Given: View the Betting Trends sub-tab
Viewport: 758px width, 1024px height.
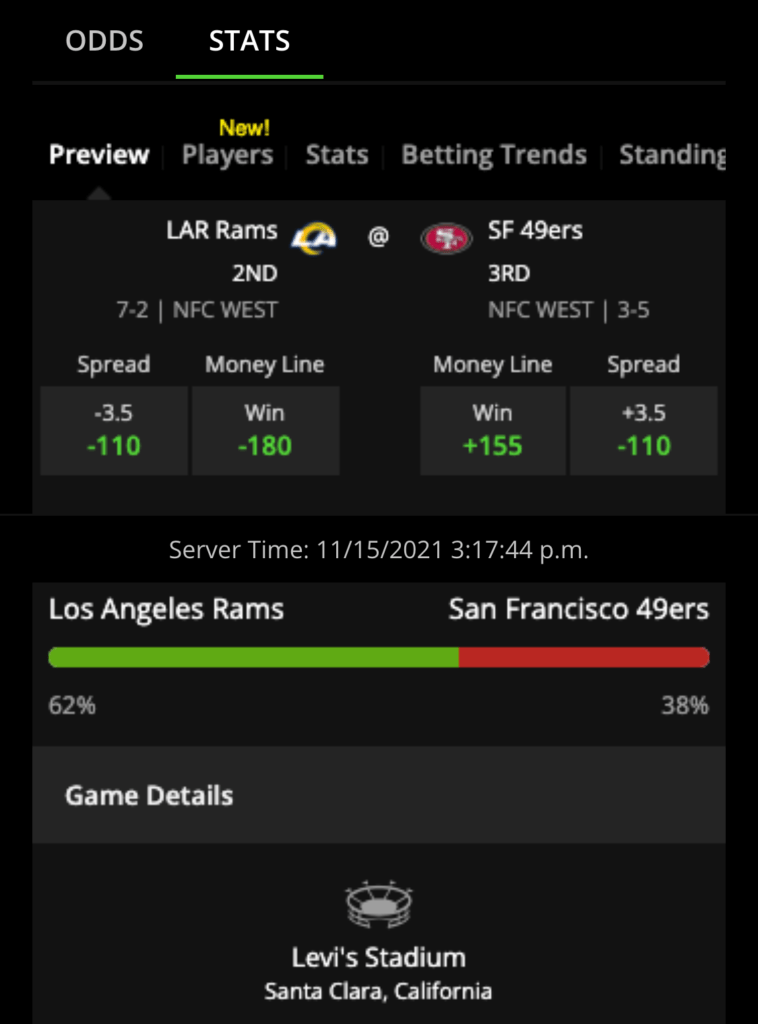Looking at the screenshot, I should pyautogui.click(x=494, y=155).
